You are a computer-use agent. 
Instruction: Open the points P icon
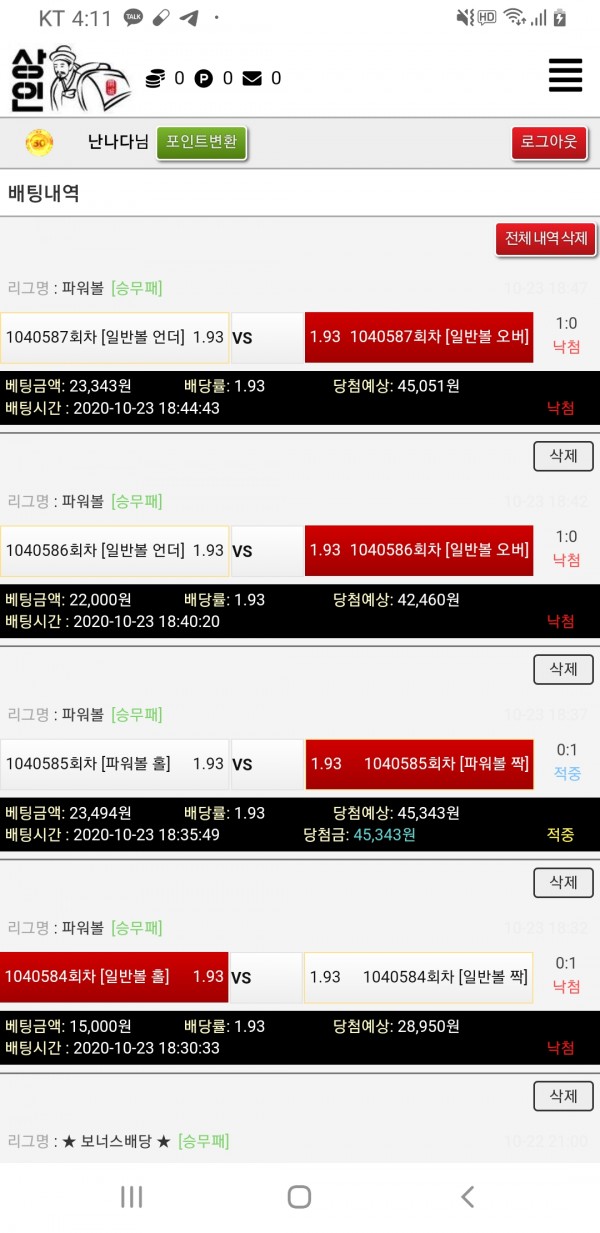pos(204,78)
